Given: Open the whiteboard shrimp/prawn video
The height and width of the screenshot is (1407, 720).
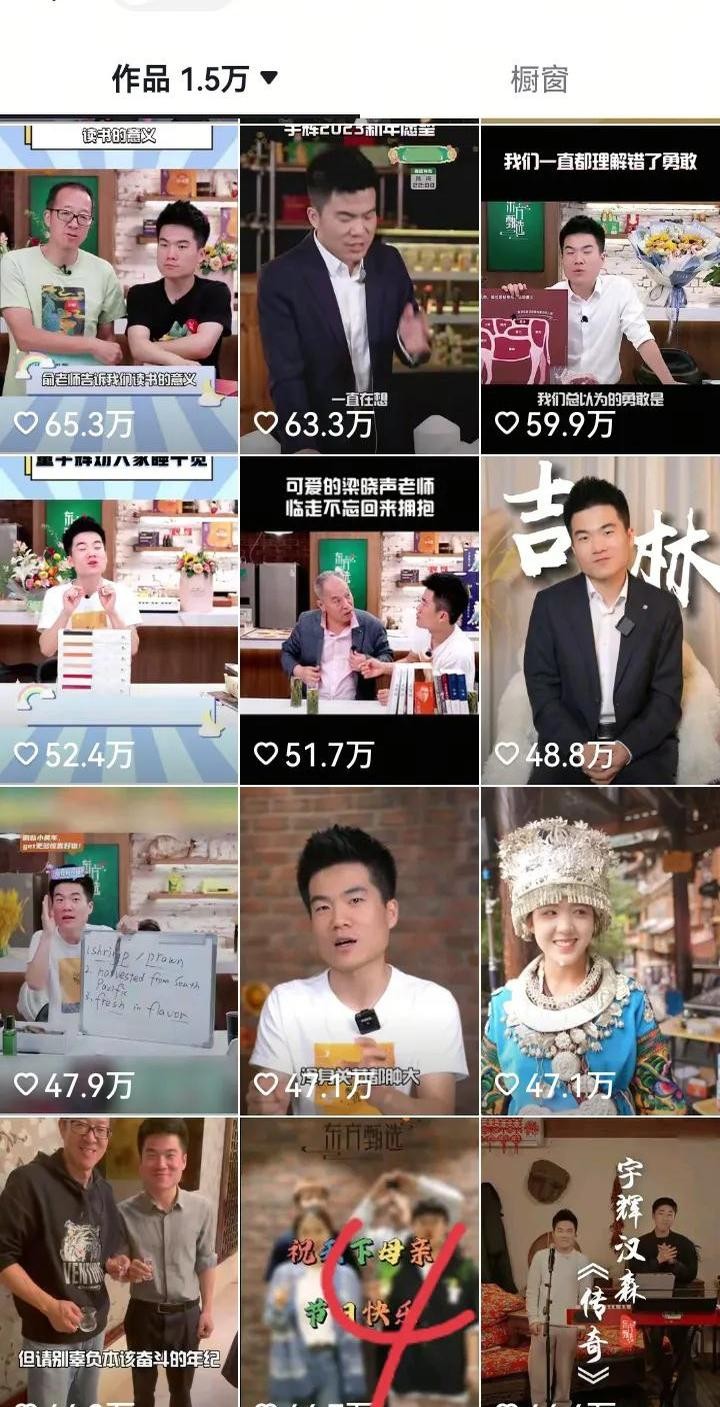Looking at the screenshot, I should click(119, 951).
